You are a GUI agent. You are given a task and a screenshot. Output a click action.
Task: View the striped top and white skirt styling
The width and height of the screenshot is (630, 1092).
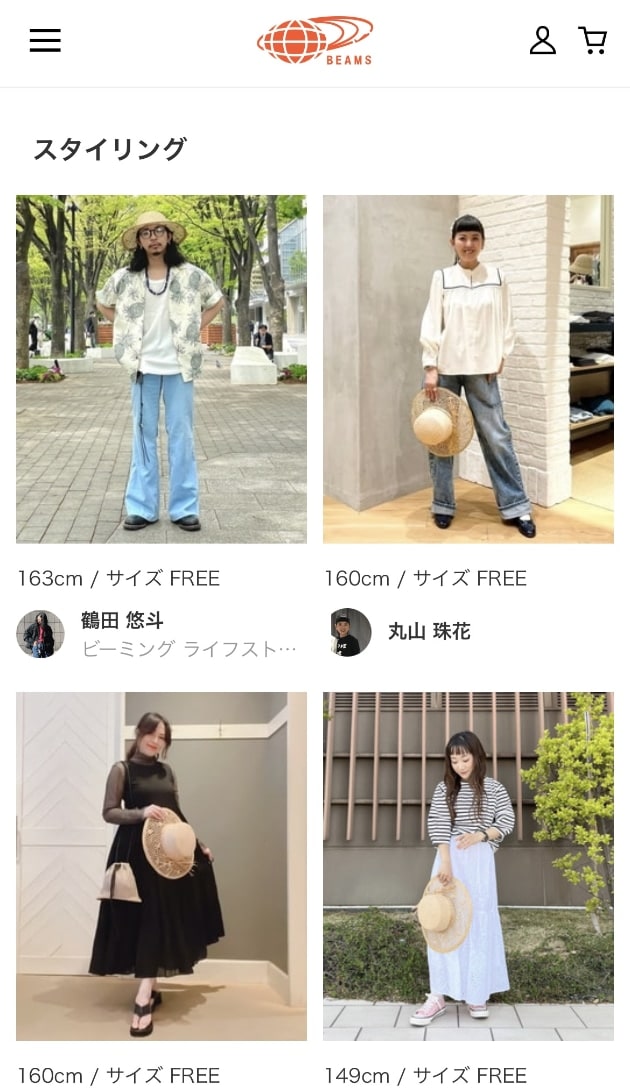[468, 866]
